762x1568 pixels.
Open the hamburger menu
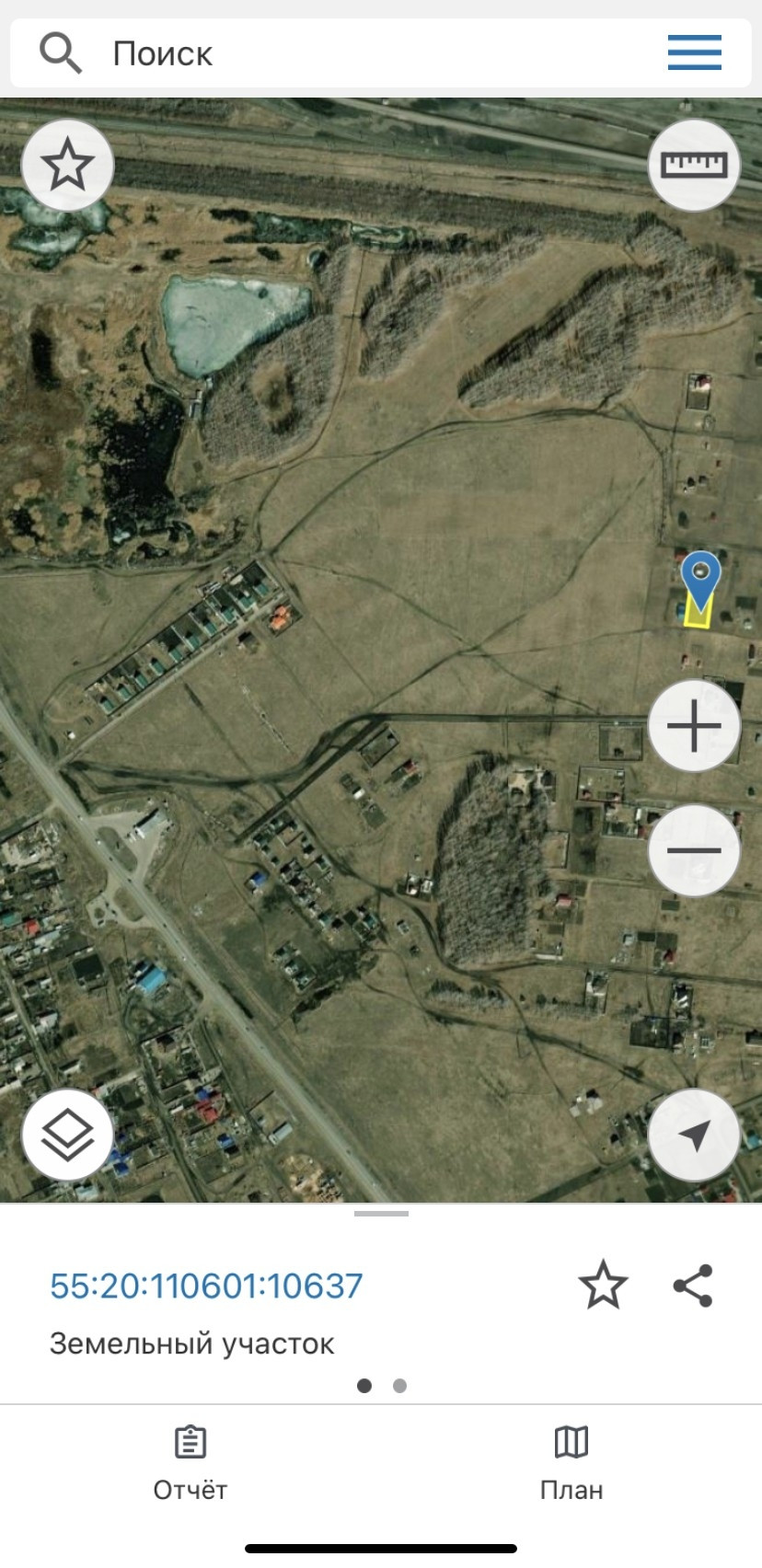coord(694,52)
